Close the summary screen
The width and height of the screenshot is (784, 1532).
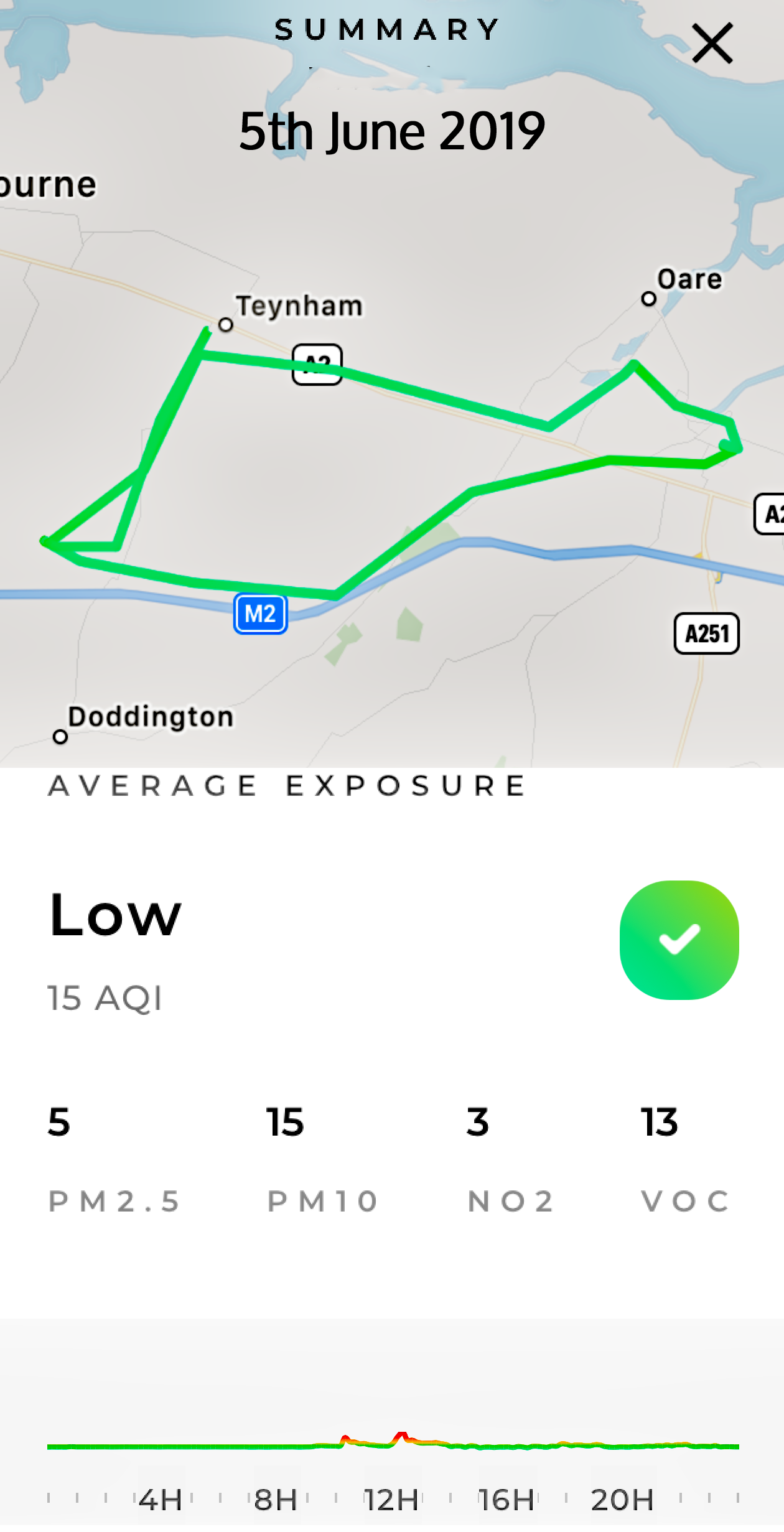(x=712, y=44)
